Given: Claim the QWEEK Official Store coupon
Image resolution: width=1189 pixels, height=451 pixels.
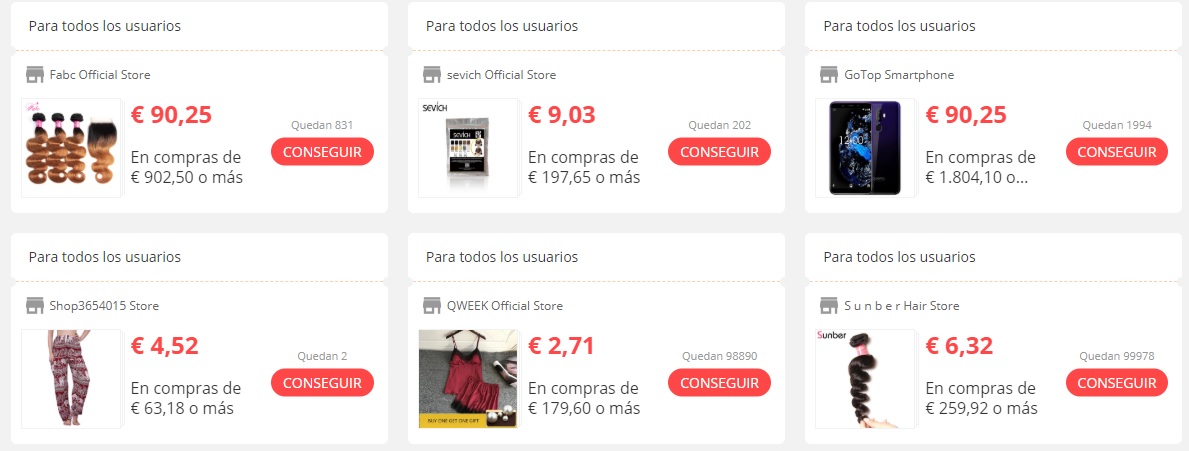Looking at the screenshot, I should [719, 383].
